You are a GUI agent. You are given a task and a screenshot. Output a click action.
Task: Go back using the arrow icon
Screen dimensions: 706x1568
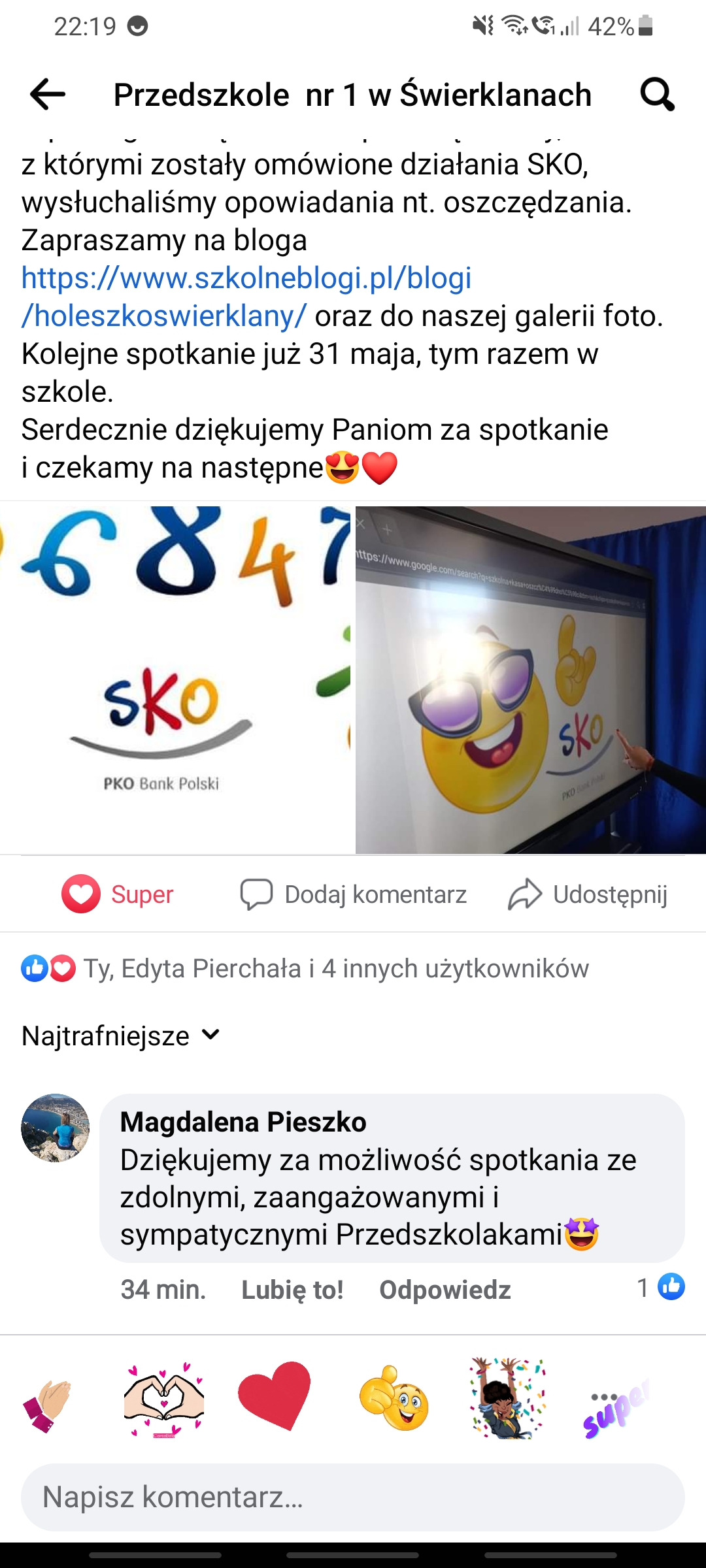click(48, 95)
